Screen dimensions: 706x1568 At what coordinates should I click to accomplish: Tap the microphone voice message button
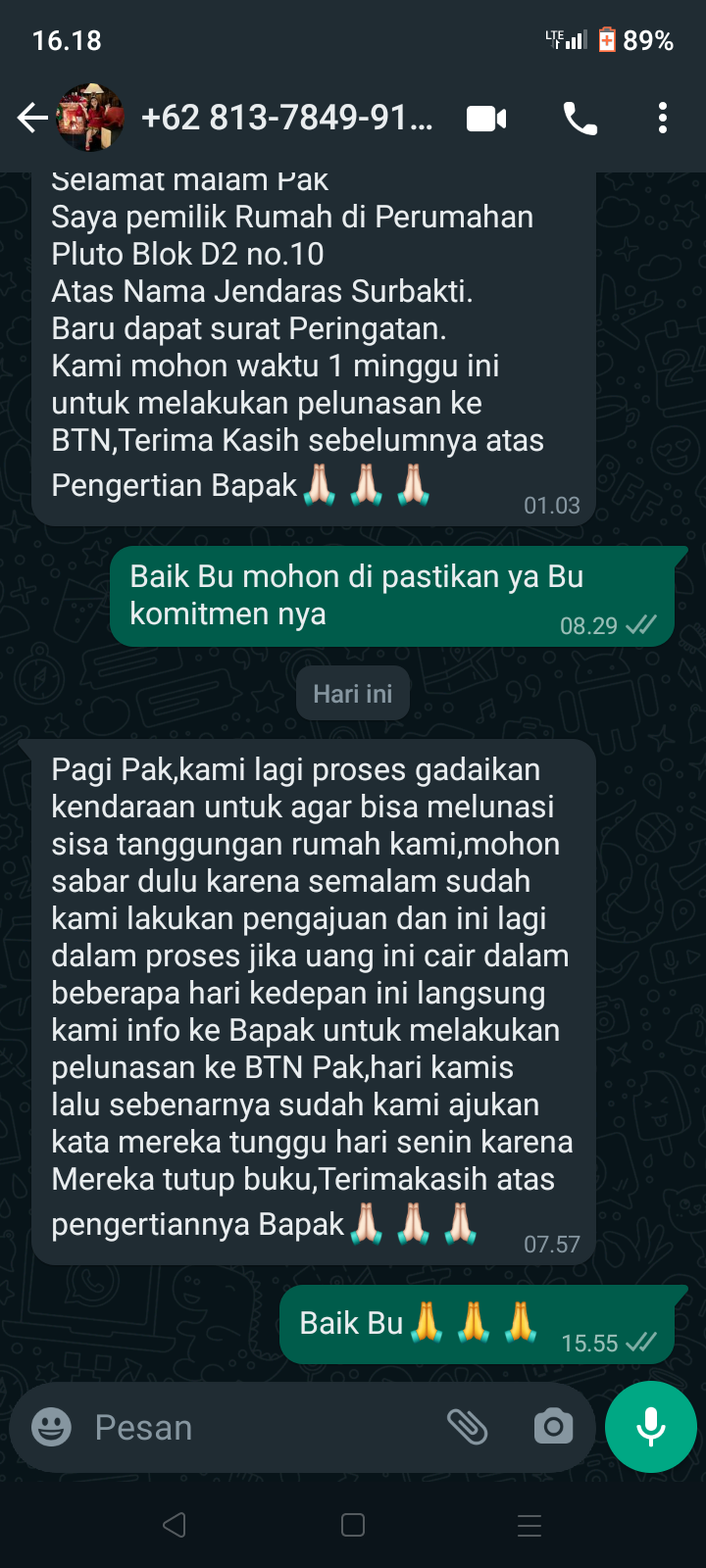pyautogui.click(x=651, y=1427)
